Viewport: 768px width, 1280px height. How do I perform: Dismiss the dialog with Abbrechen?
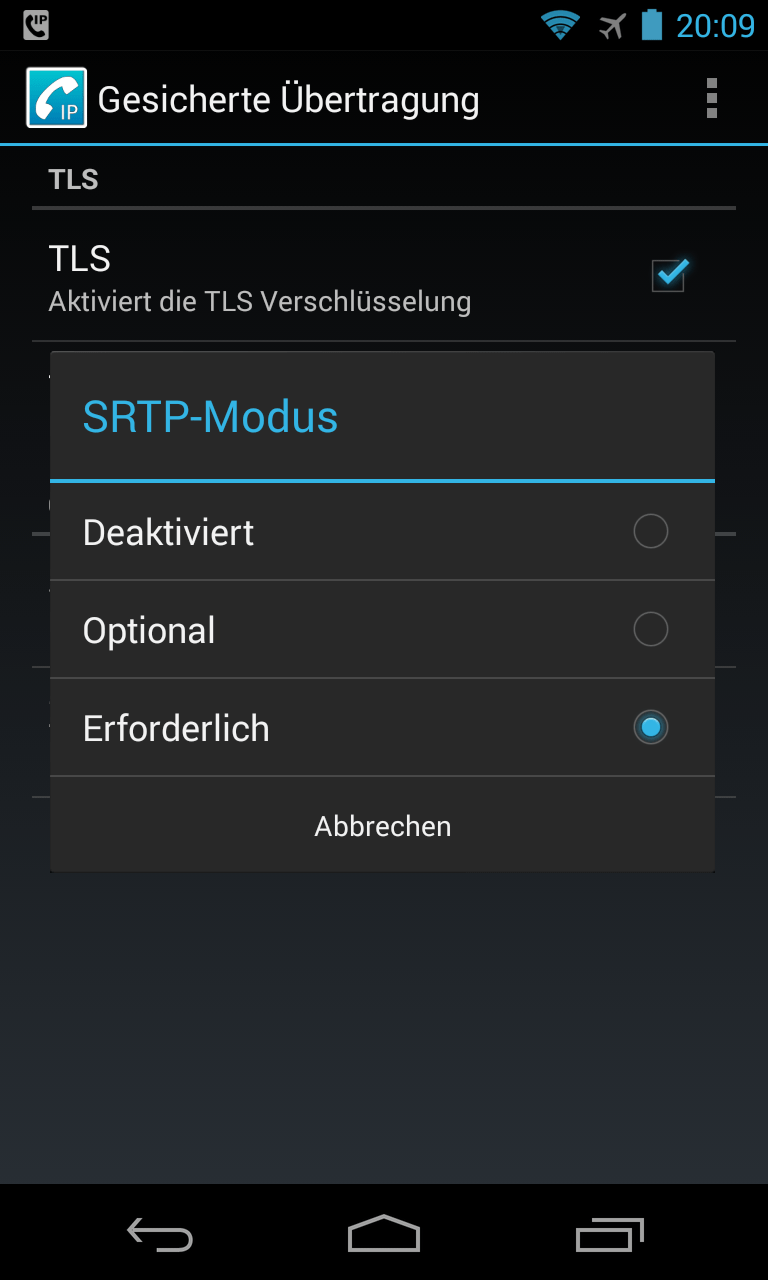(382, 825)
